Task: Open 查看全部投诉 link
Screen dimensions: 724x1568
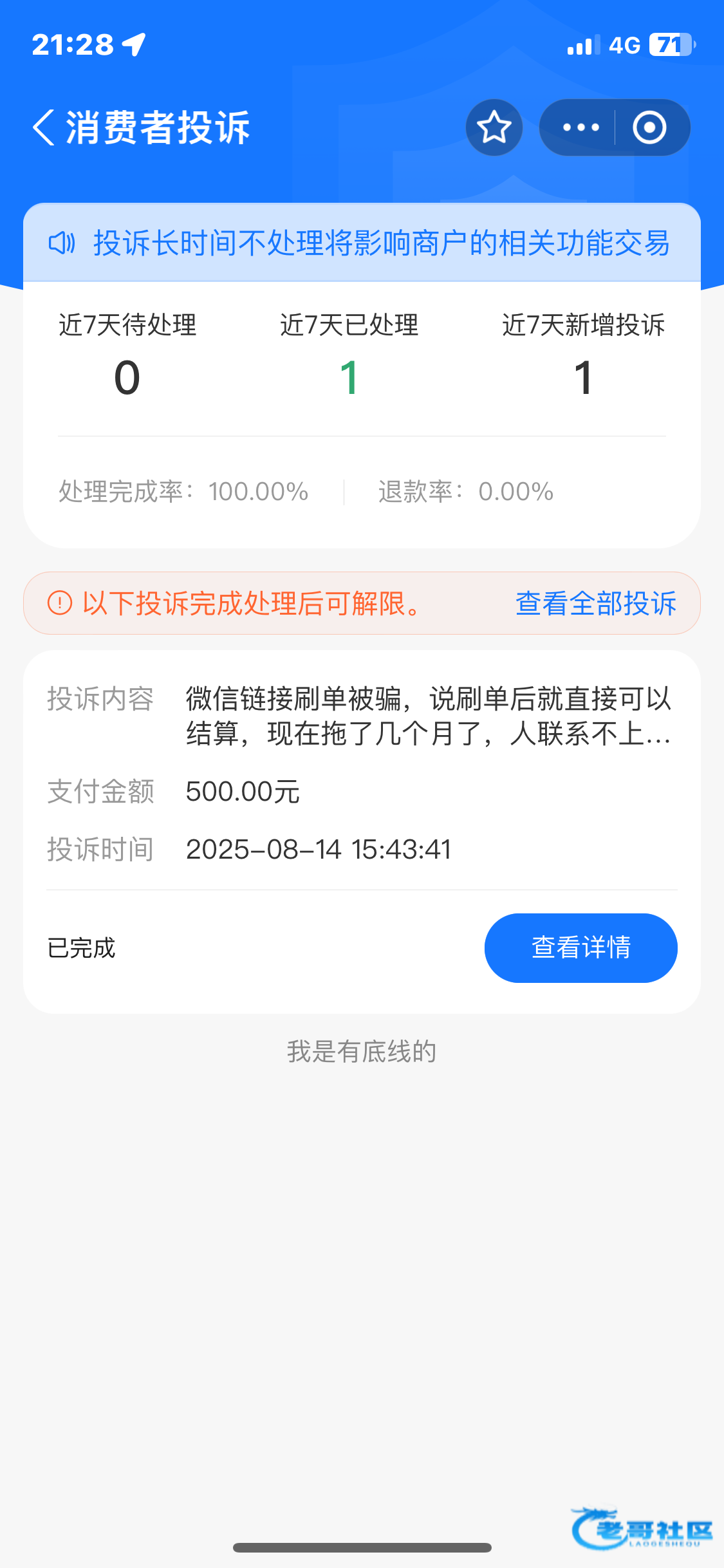Action: (595, 604)
